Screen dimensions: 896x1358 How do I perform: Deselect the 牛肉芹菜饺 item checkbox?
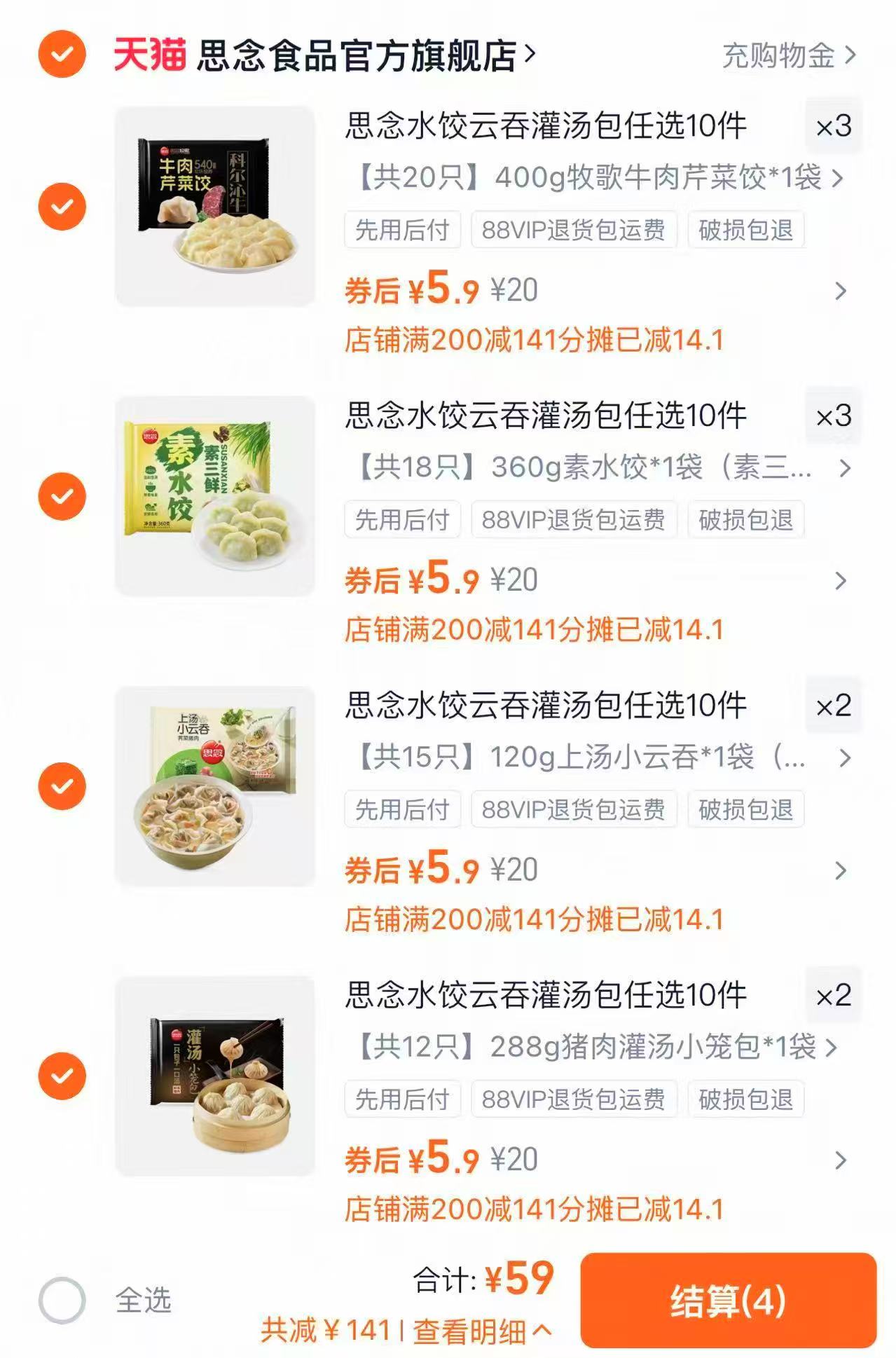[62, 205]
